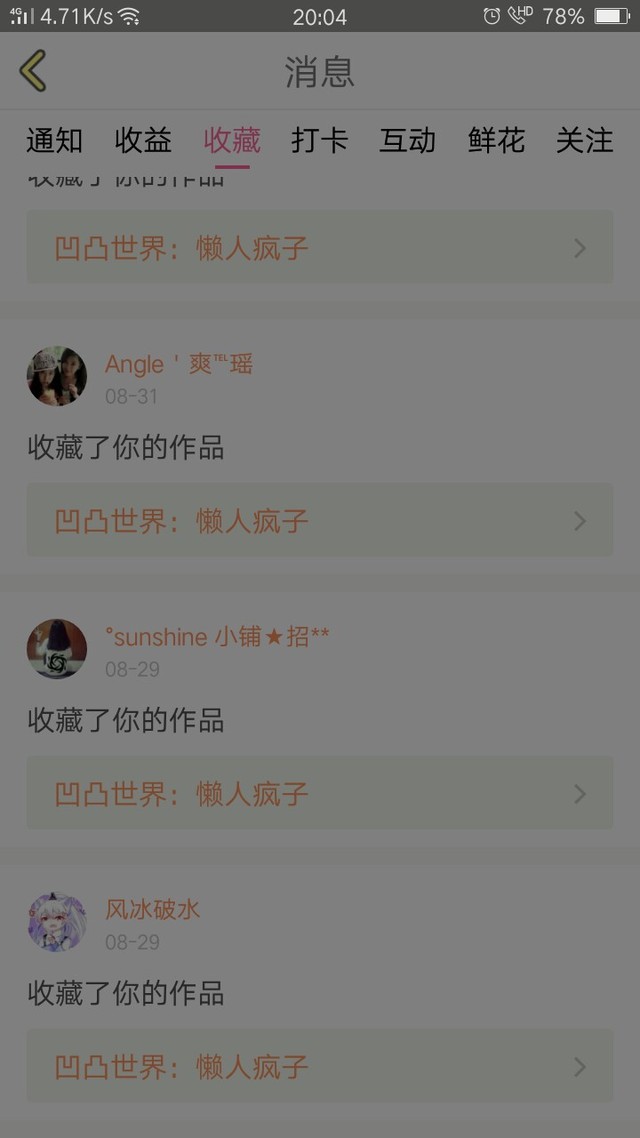
Task: Open the username 风冰破水
Action: 153,909
